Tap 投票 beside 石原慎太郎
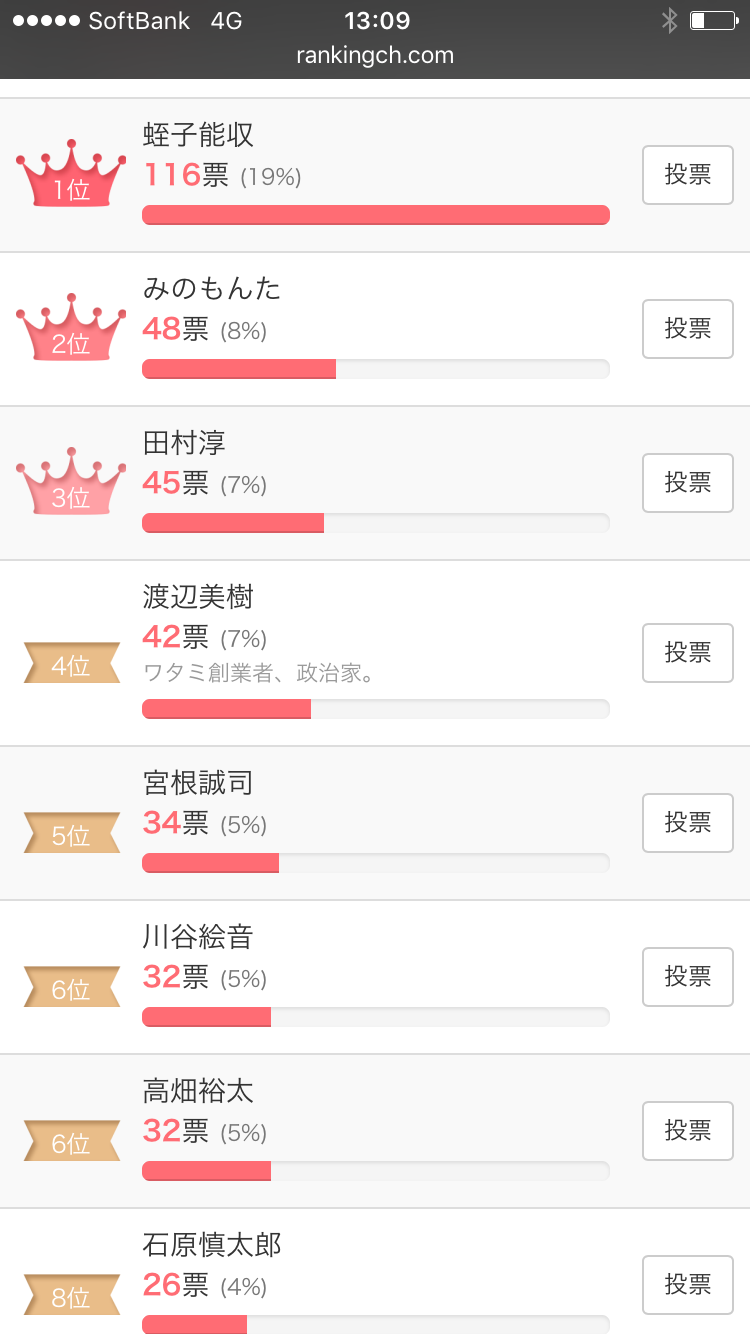Viewport: 750px width, 1334px height. point(688,1285)
